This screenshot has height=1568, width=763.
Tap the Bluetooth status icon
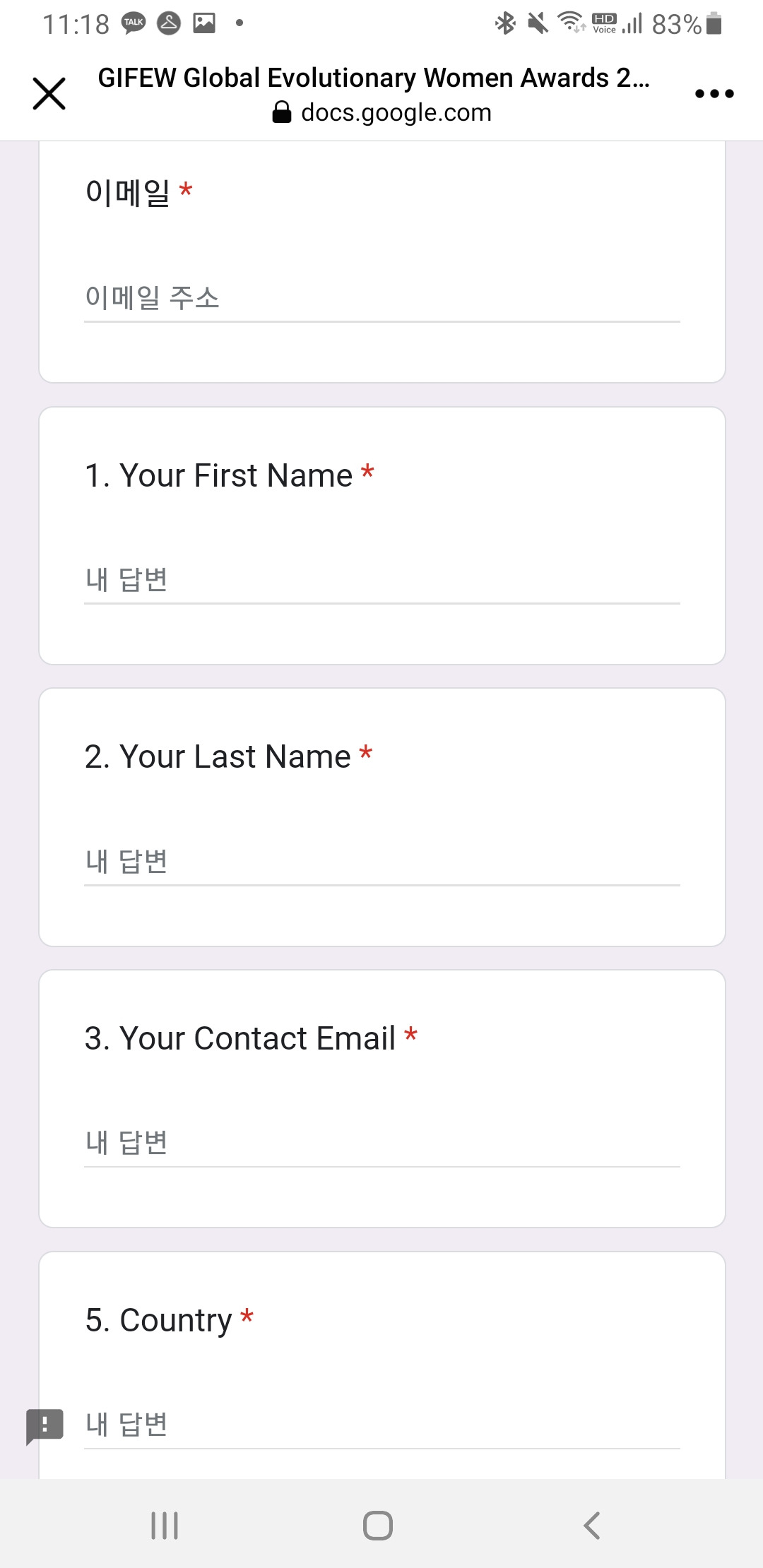point(504,22)
